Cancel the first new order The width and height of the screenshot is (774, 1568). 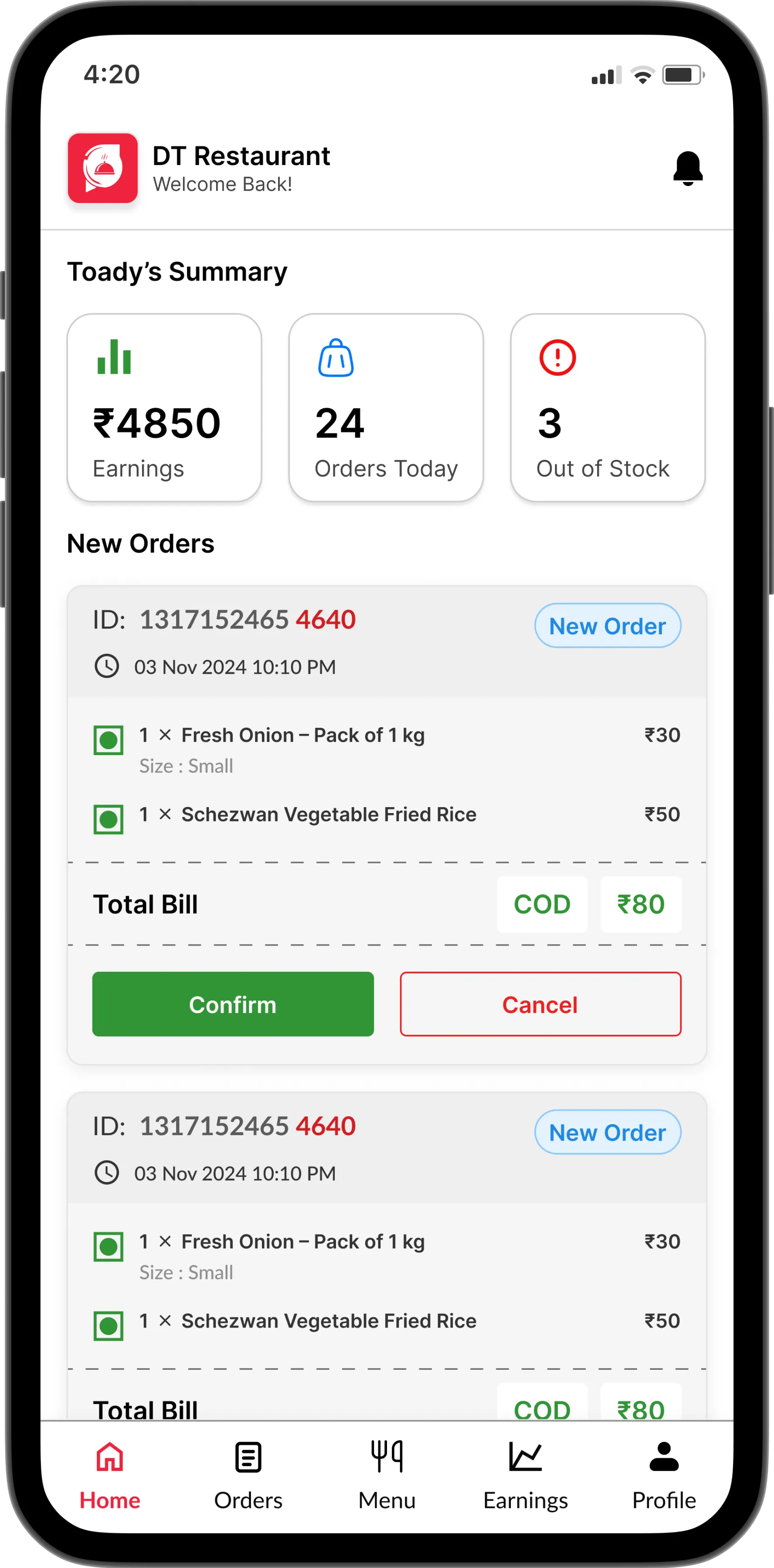(540, 1004)
